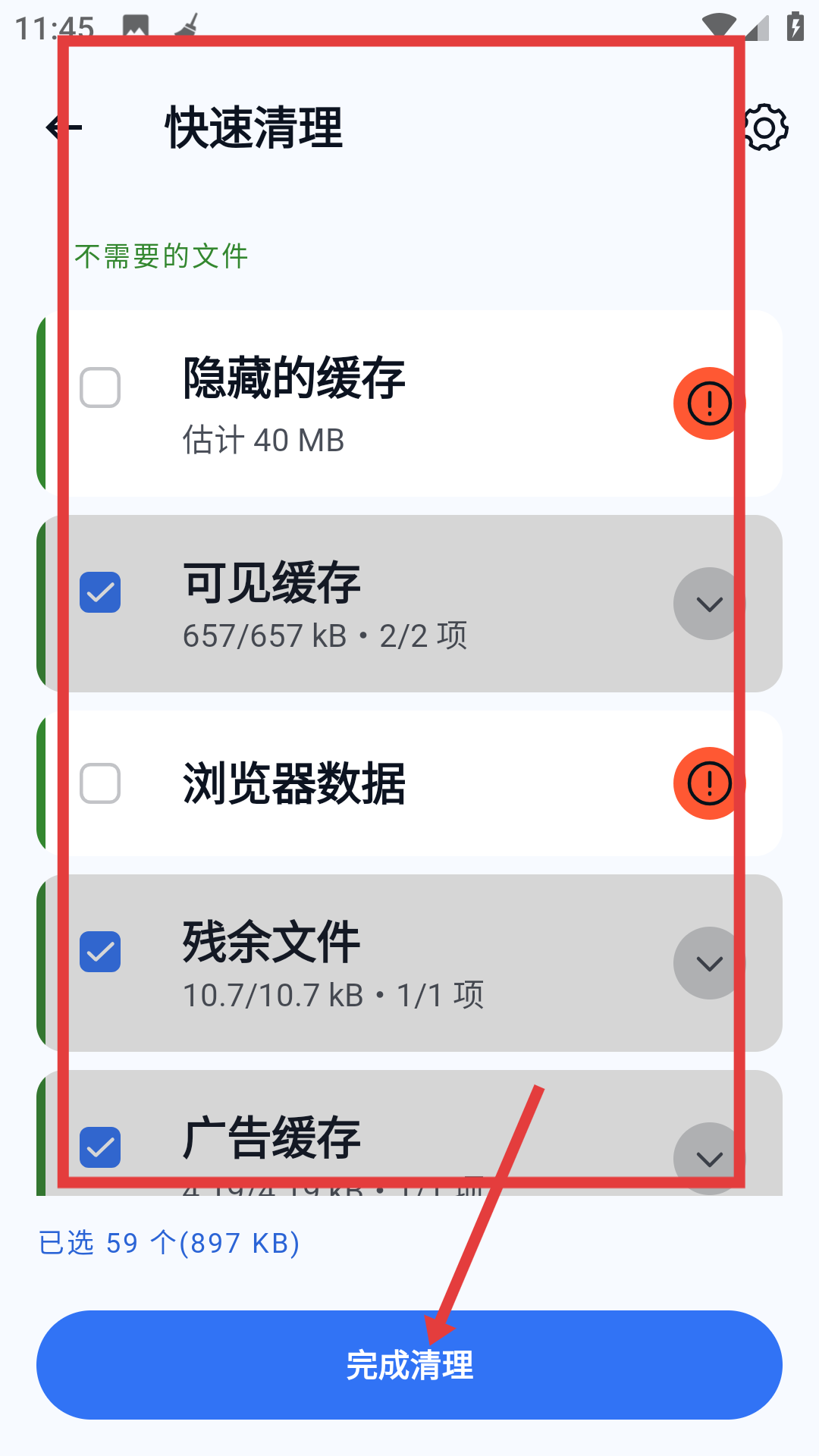
Task: Tap the 完成清理 button
Action: click(x=409, y=1365)
